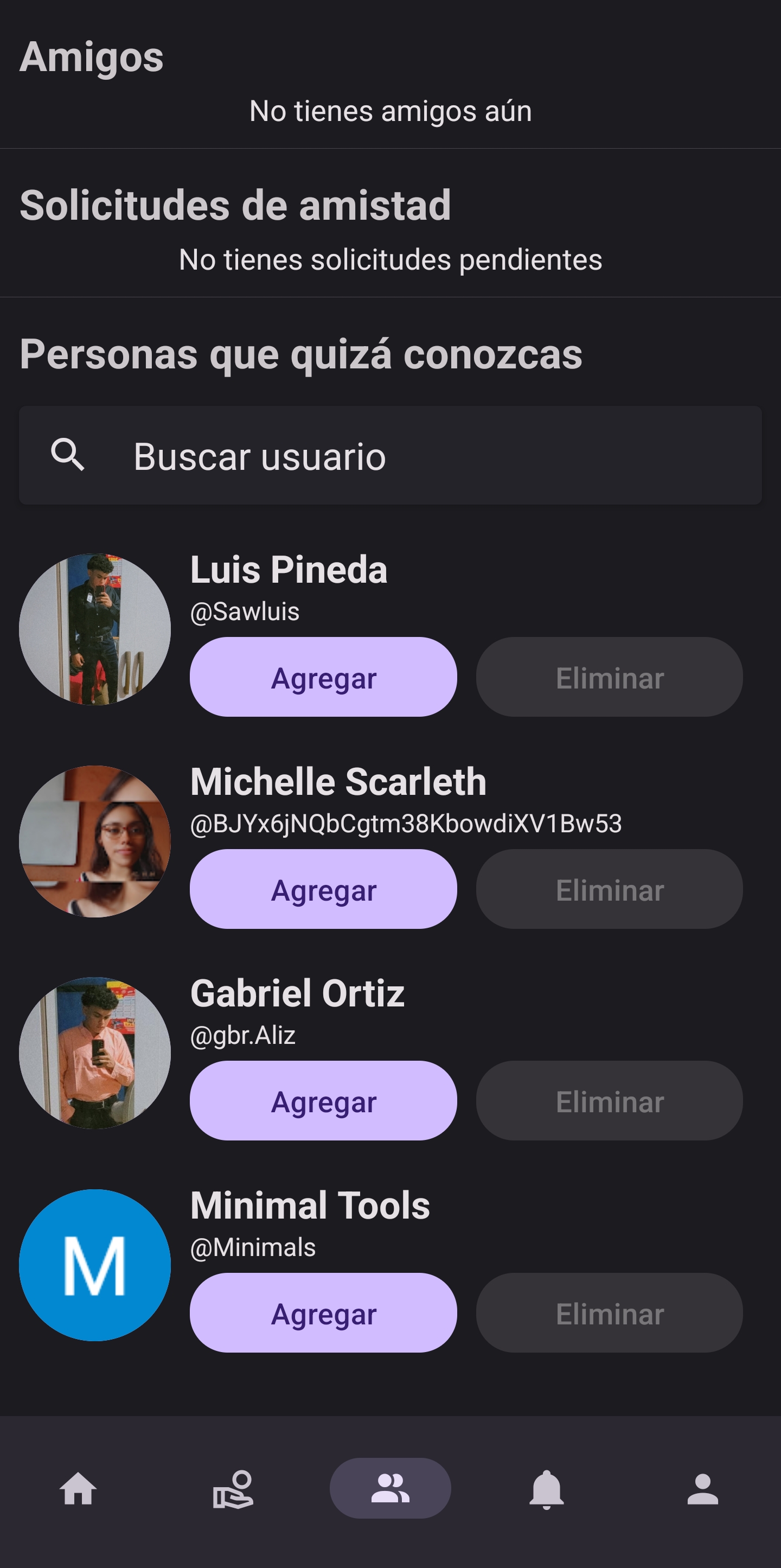Open Minimal Tools' blue M avatar
This screenshot has height=1568, width=781.
point(95,1265)
